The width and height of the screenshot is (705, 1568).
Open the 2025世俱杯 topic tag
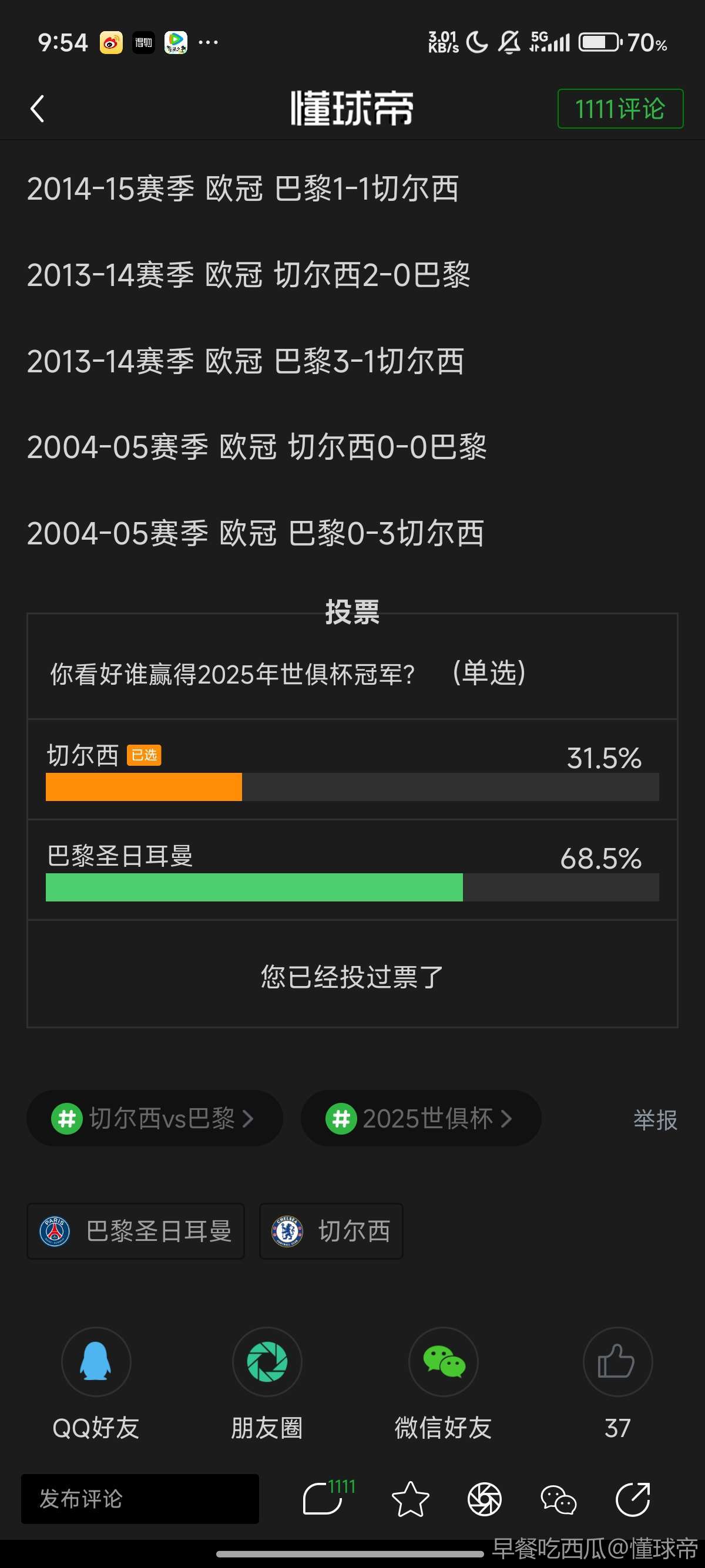pyautogui.click(x=421, y=1118)
